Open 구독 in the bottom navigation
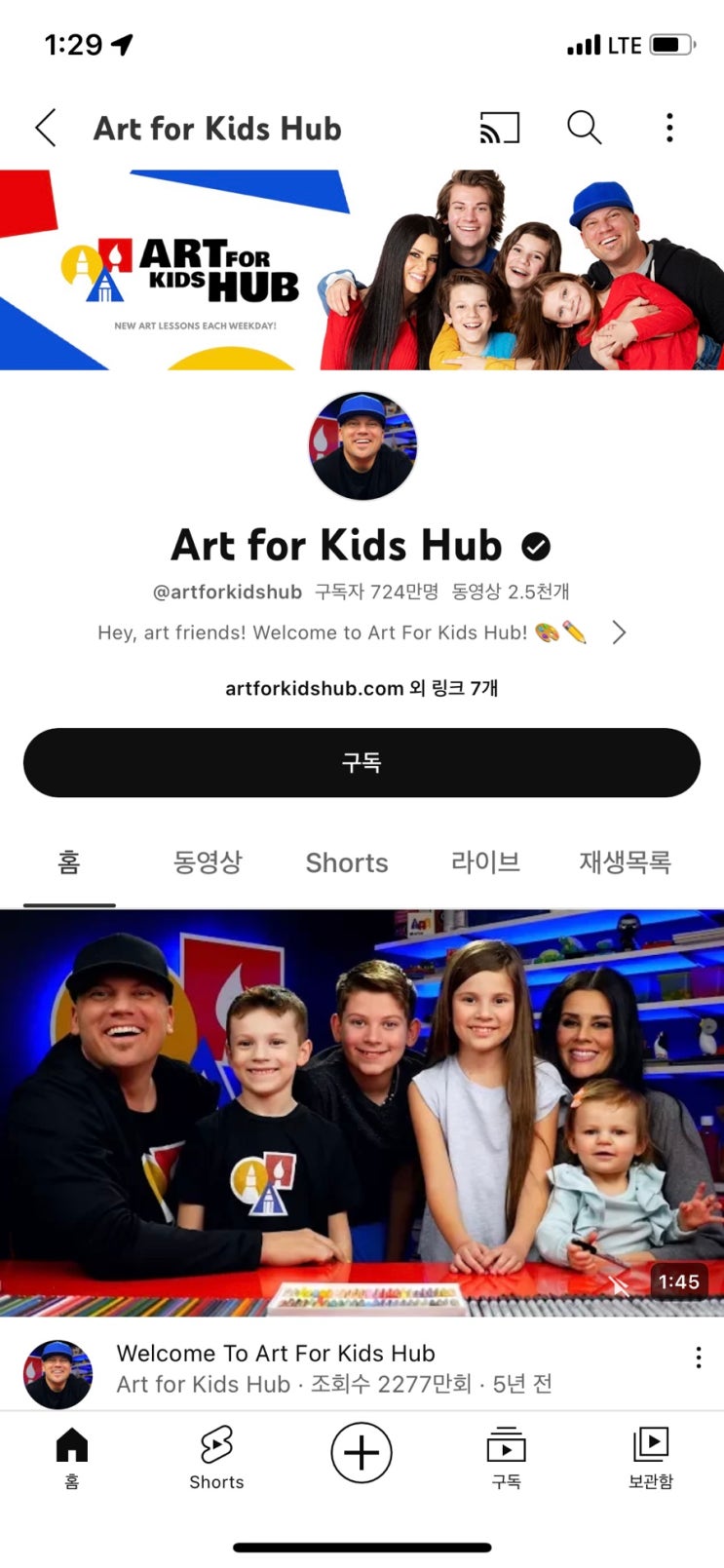This screenshot has width=724, height=1568. [506, 1457]
